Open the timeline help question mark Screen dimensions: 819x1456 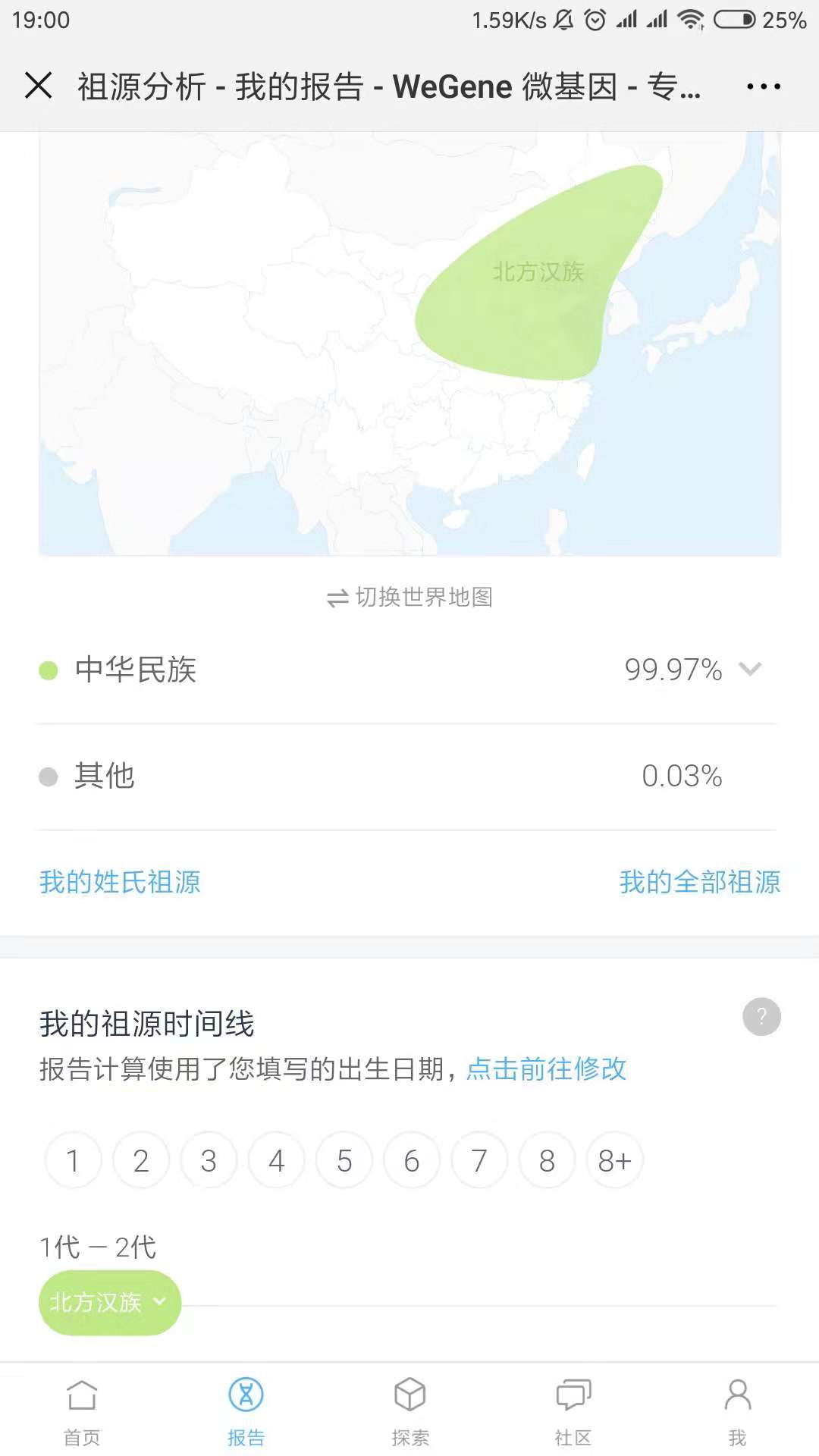761,1017
